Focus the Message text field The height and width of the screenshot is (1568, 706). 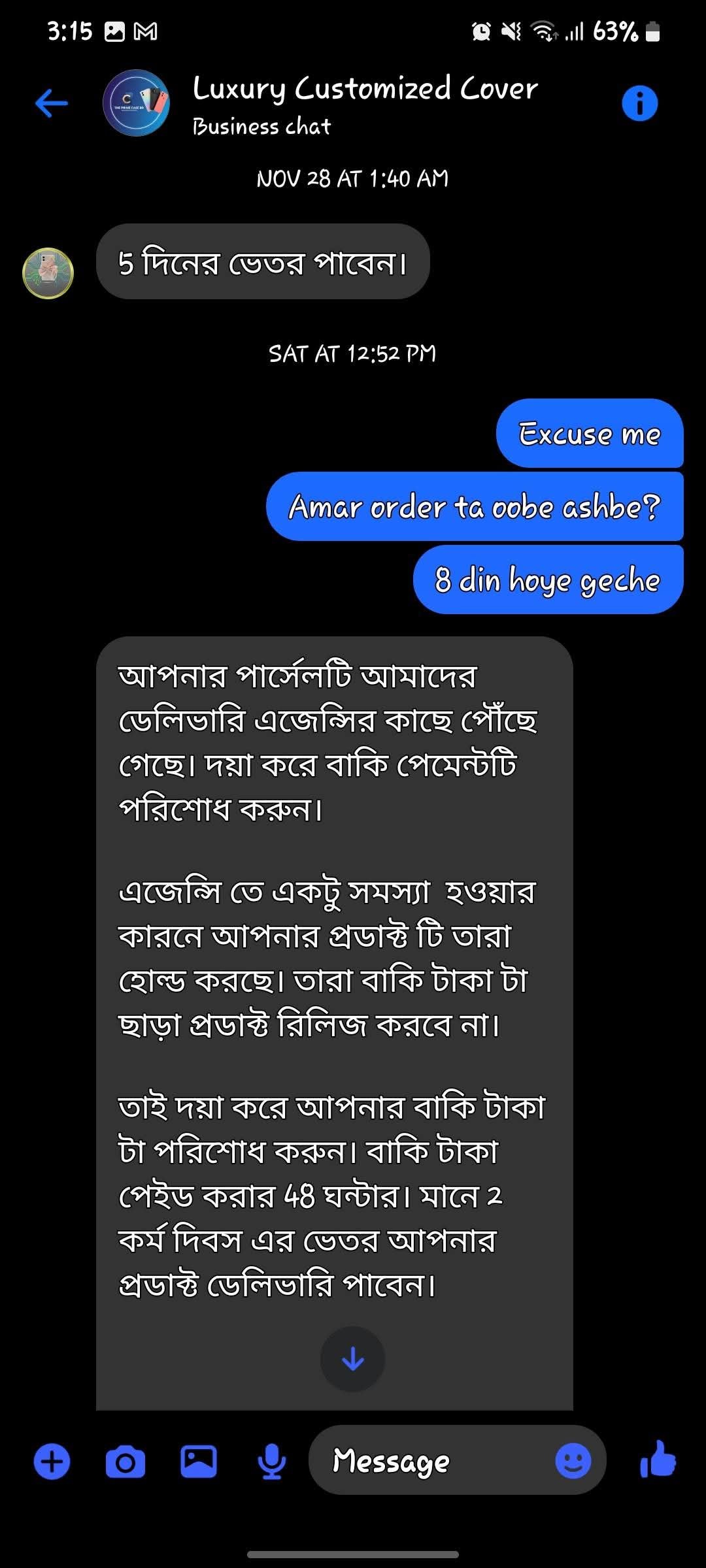click(431, 1462)
